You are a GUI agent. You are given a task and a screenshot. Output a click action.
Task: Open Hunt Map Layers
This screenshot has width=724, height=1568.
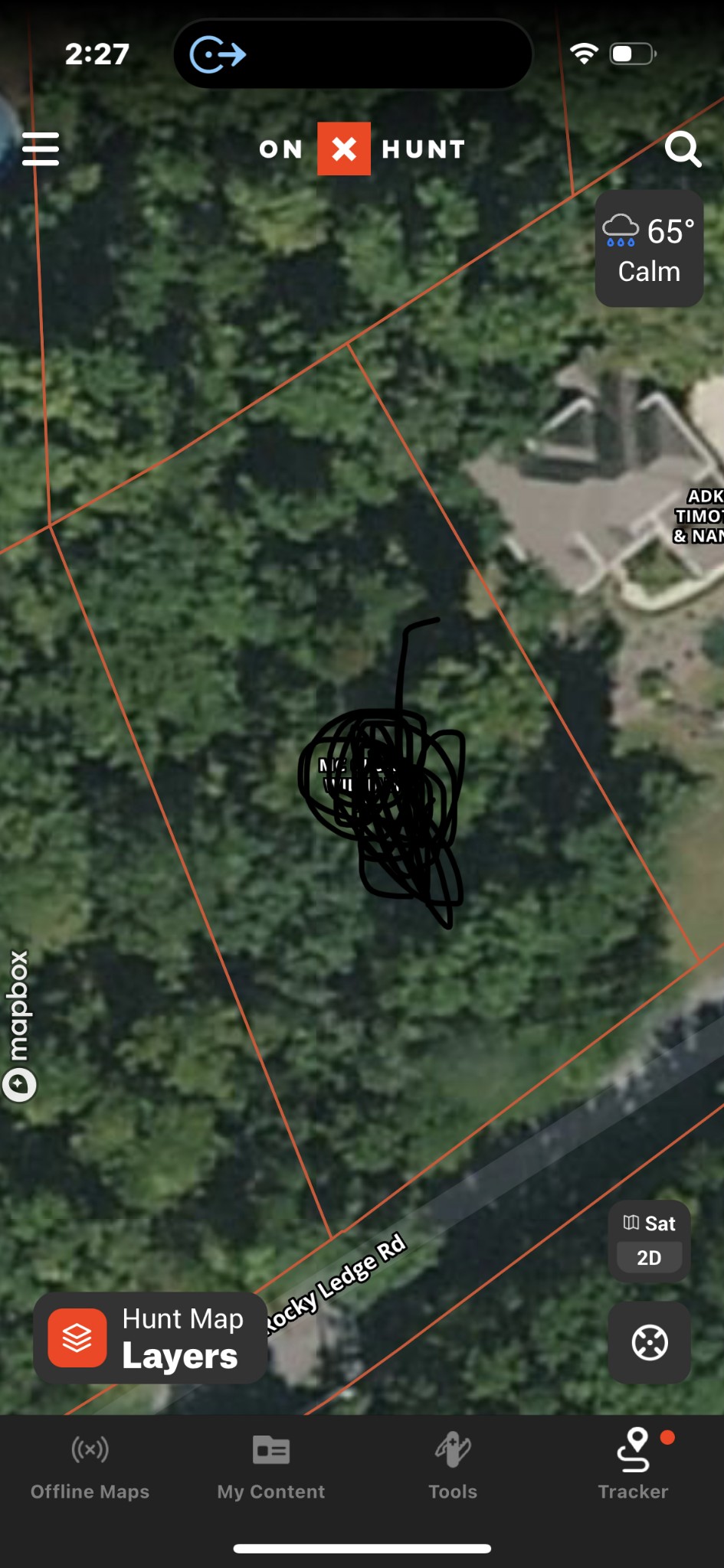(150, 1338)
